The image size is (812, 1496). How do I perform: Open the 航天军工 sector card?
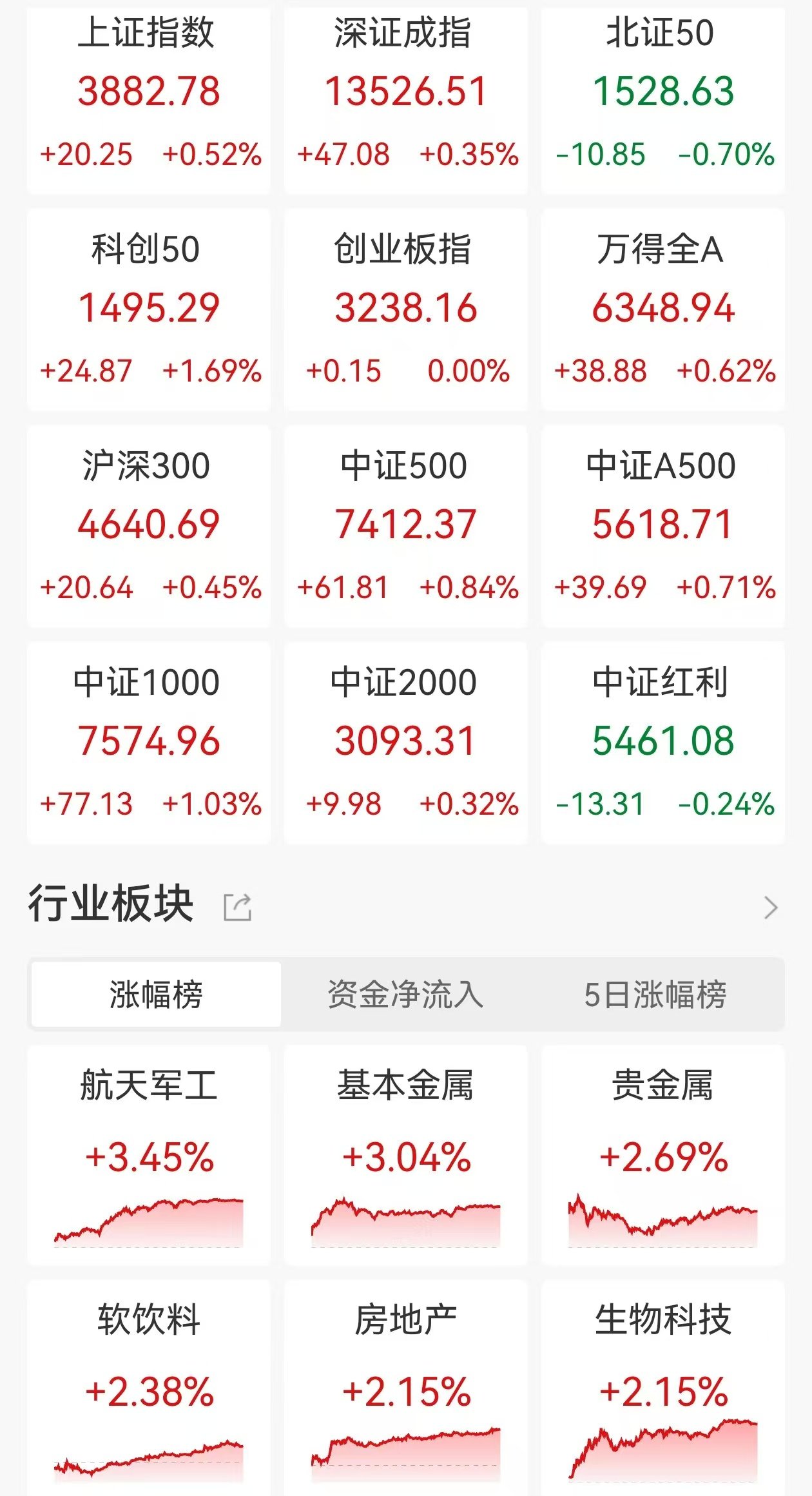point(149,1155)
